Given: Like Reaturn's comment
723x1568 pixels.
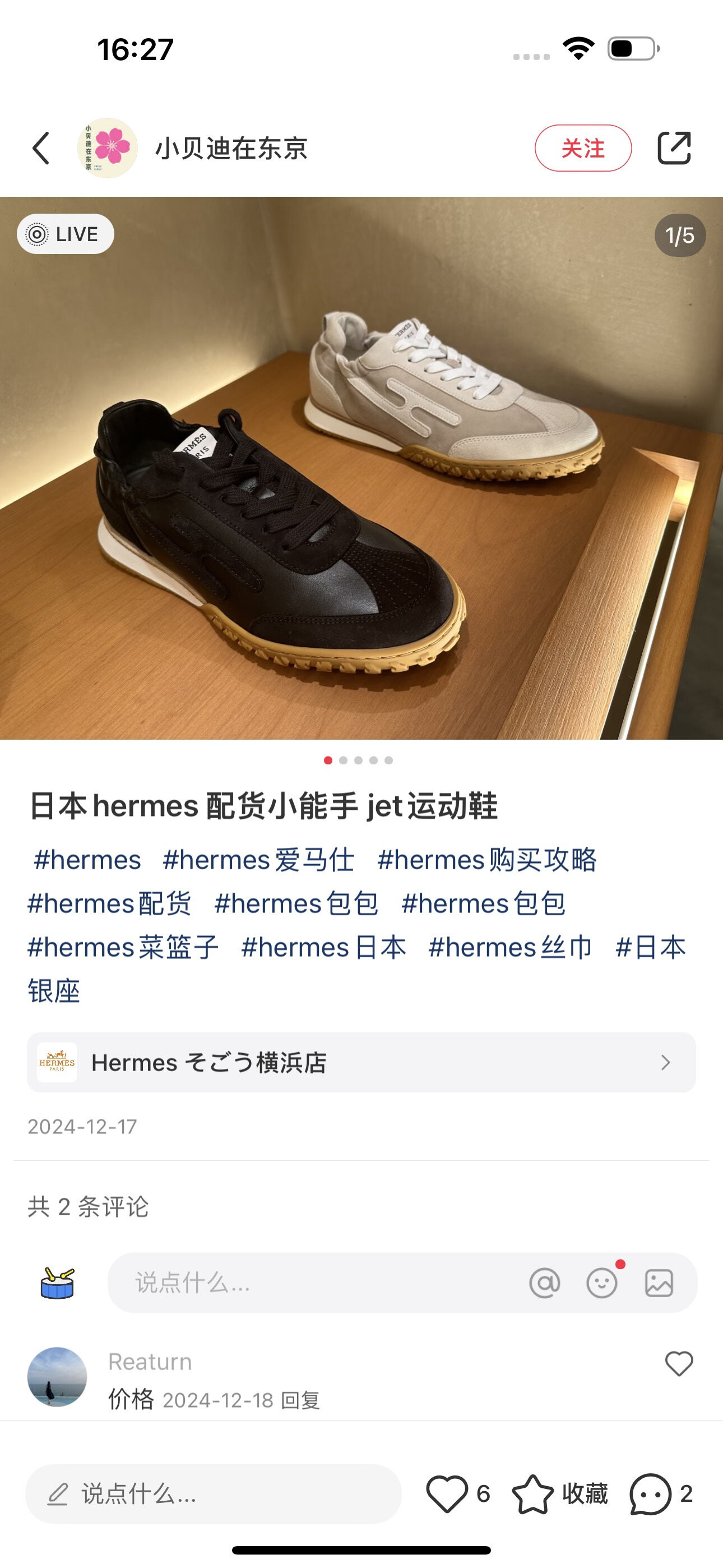Looking at the screenshot, I should pos(679,1363).
